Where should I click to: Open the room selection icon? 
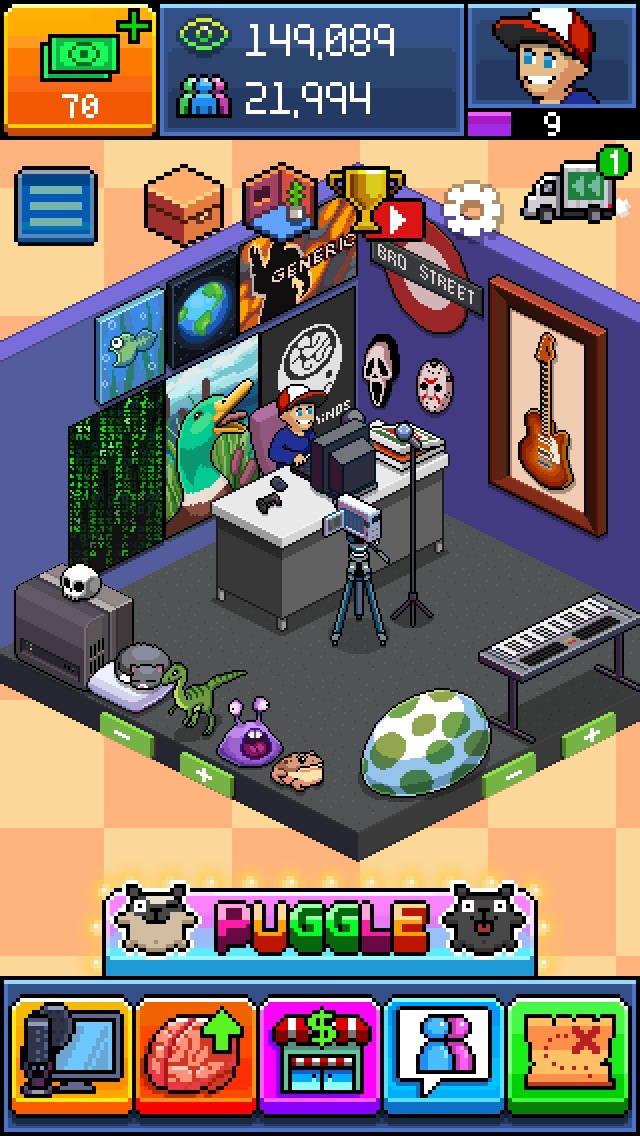click(280, 197)
